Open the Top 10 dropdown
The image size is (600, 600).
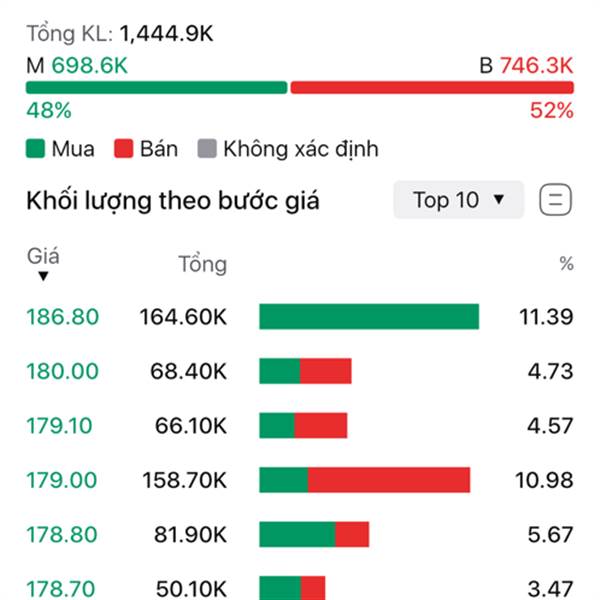(x=458, y=200)
